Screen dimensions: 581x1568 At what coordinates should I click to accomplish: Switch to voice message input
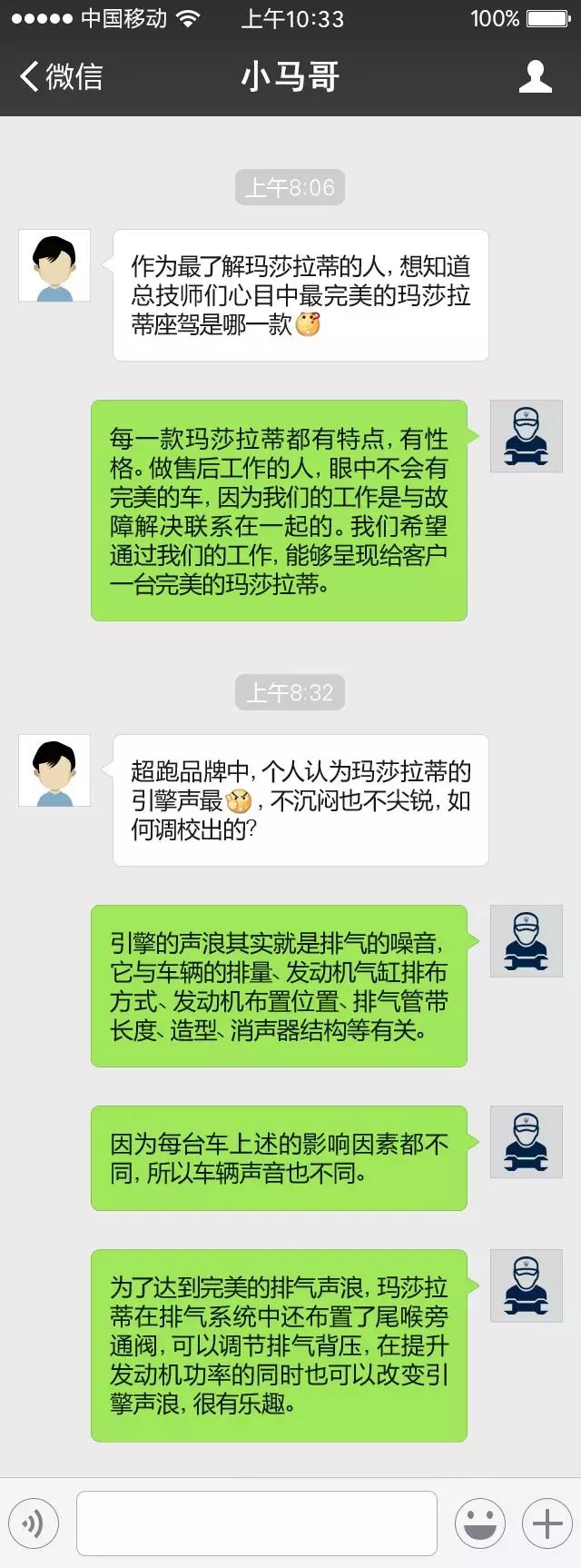(34, 1523)
